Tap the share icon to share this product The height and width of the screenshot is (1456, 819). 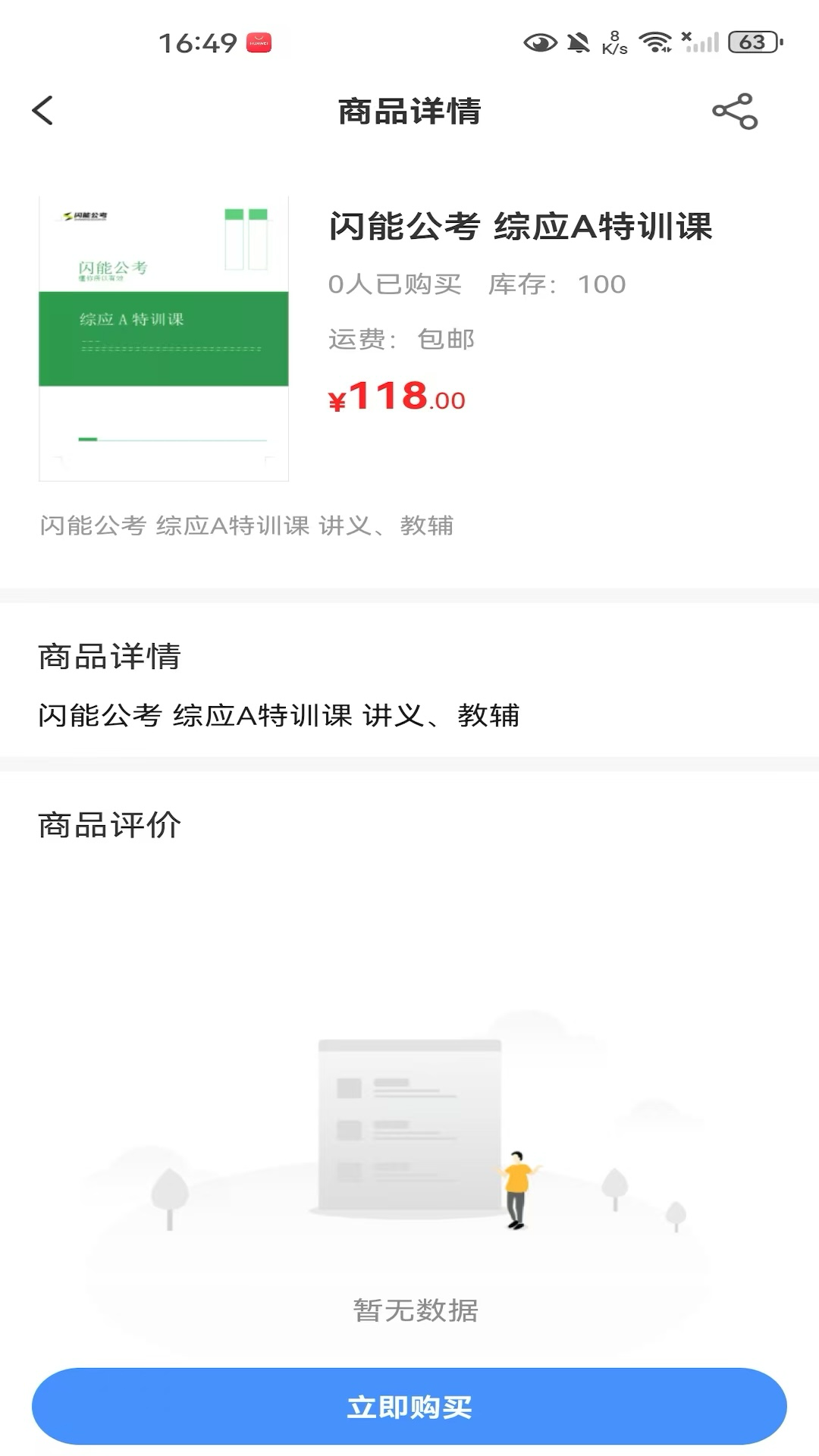click(x=734, y=111)
